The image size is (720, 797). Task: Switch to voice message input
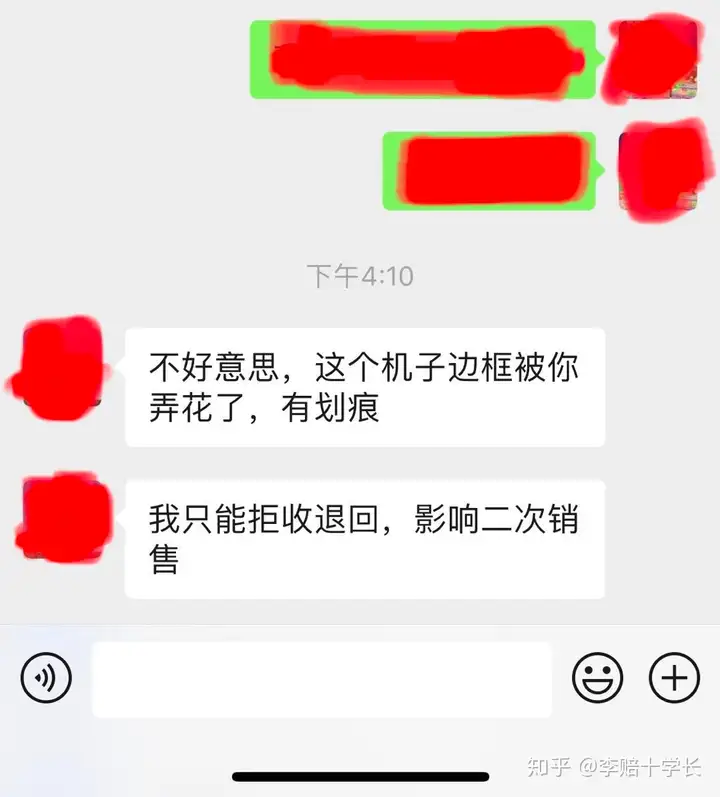click(46, 679)
